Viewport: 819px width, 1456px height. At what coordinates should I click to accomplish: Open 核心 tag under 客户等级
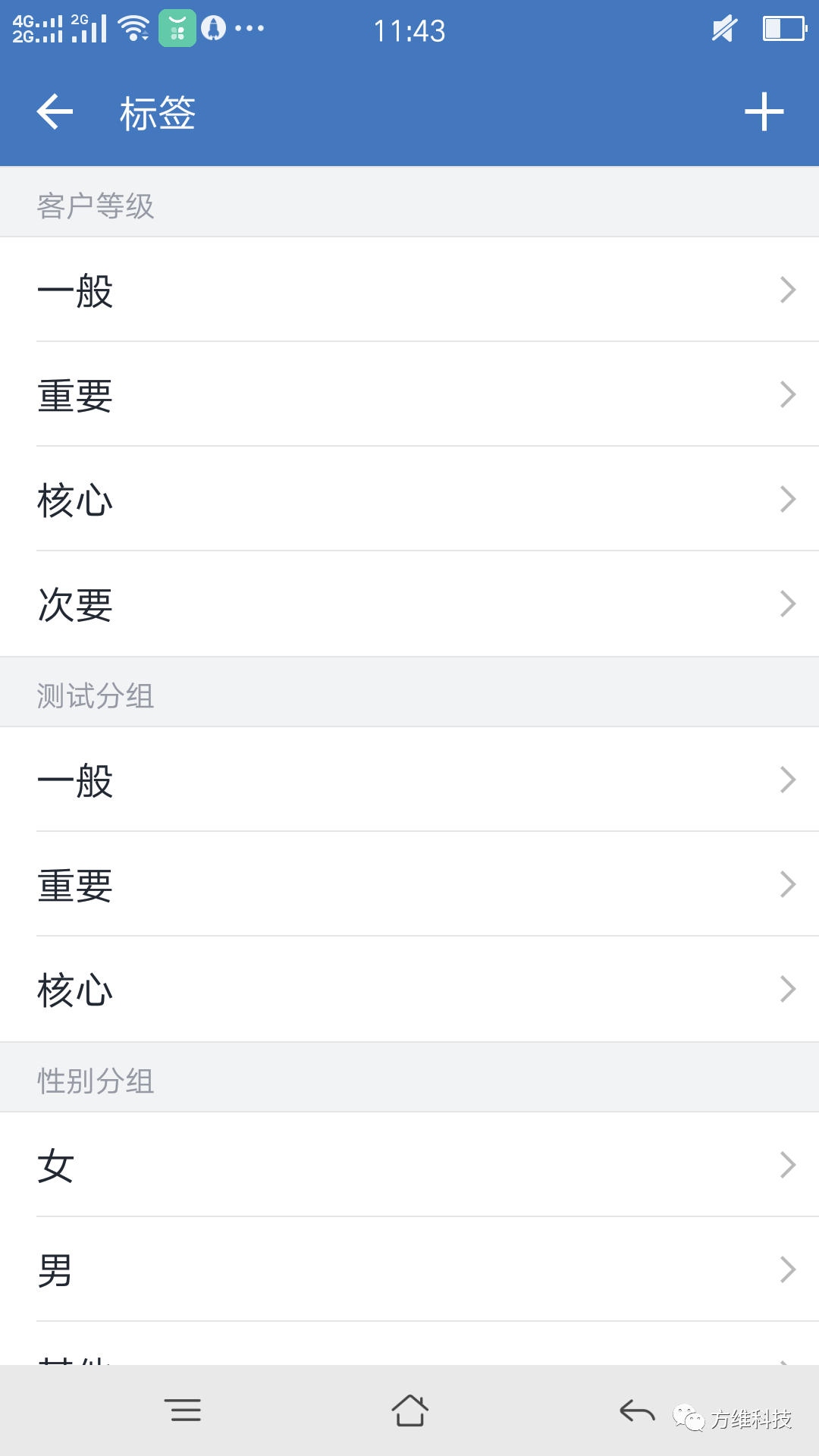coord(409,499)
